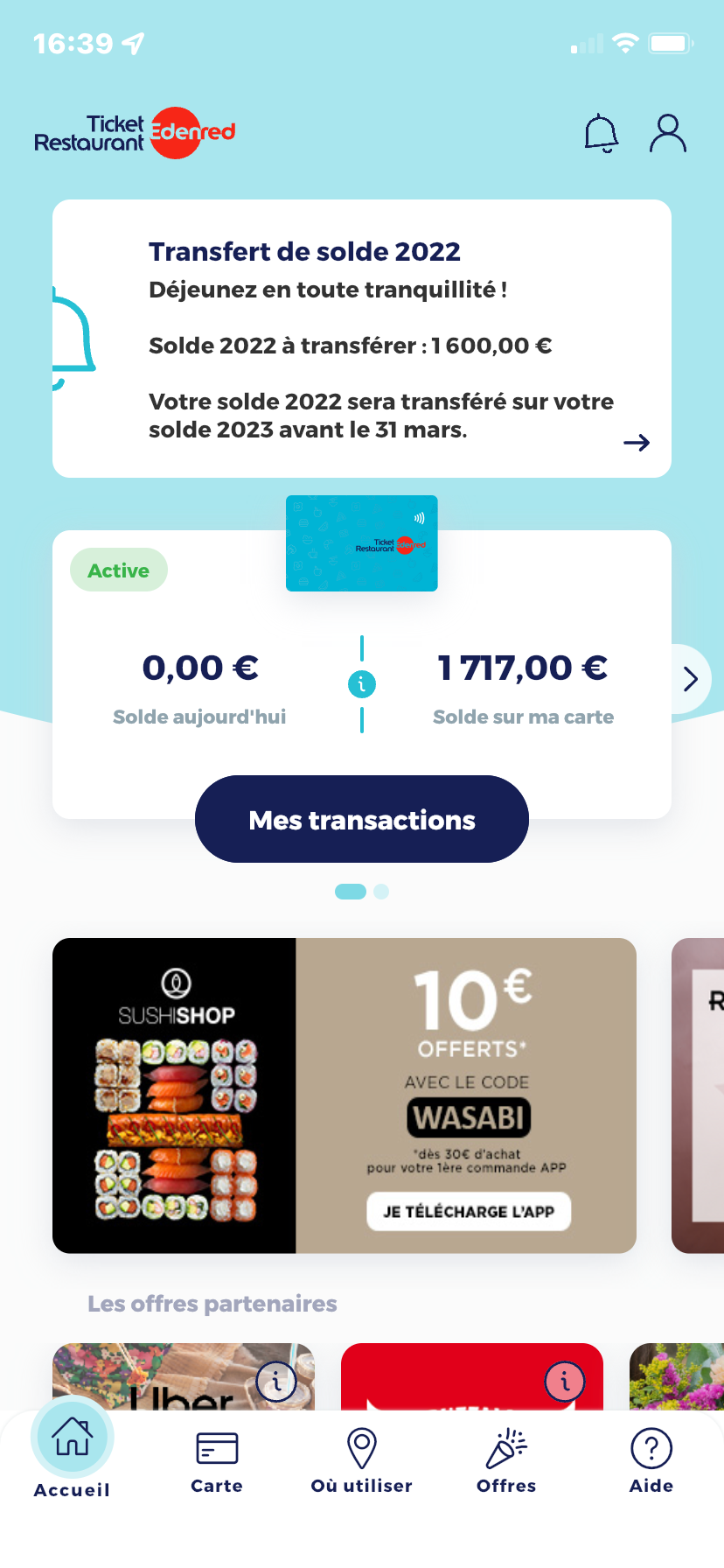Open the Sushi Shop WASABI offer banner
The height and width of the screenshot is (1568, 724).
(x=345, y=1095)
